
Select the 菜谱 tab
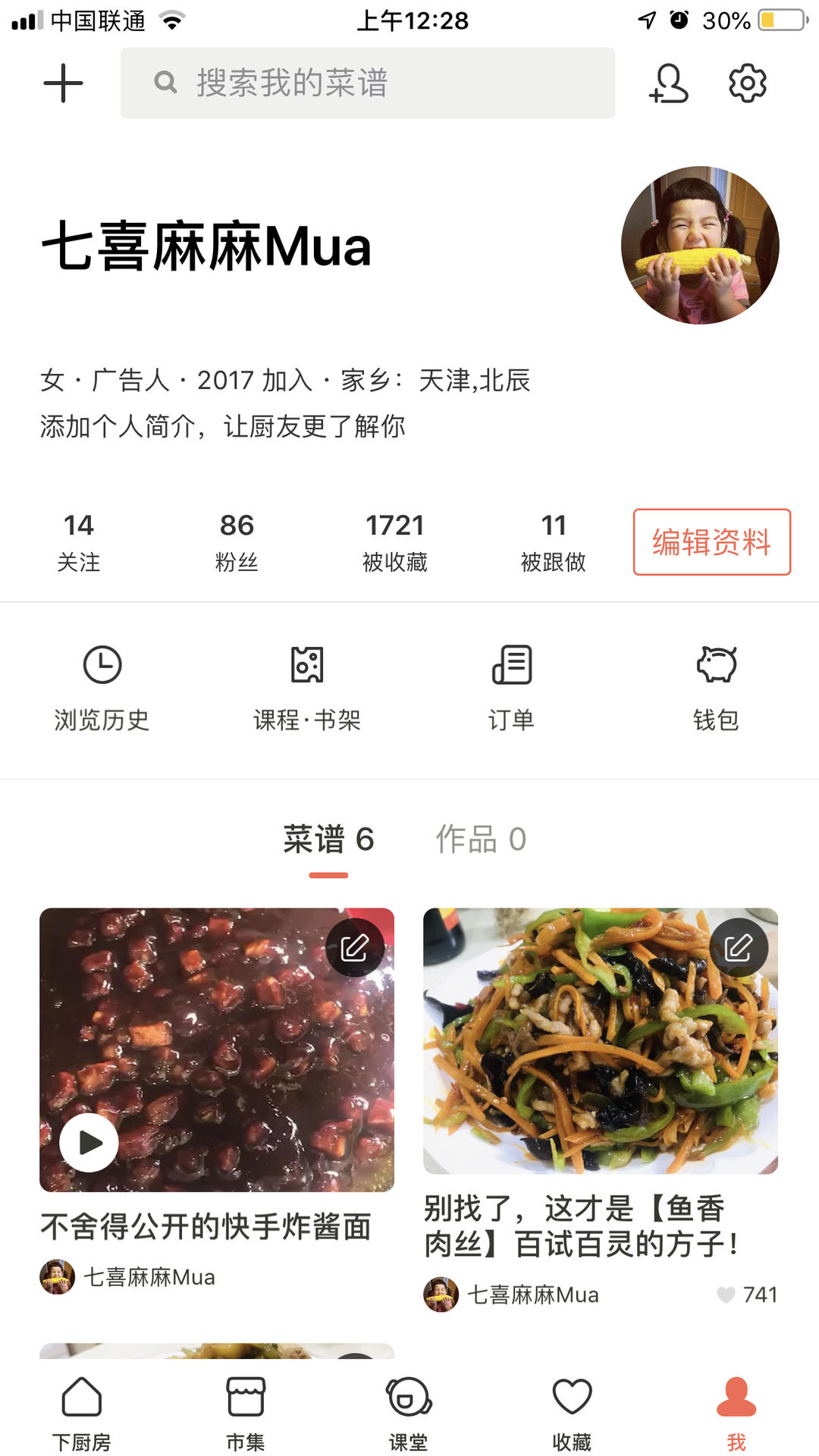[328, 839]
